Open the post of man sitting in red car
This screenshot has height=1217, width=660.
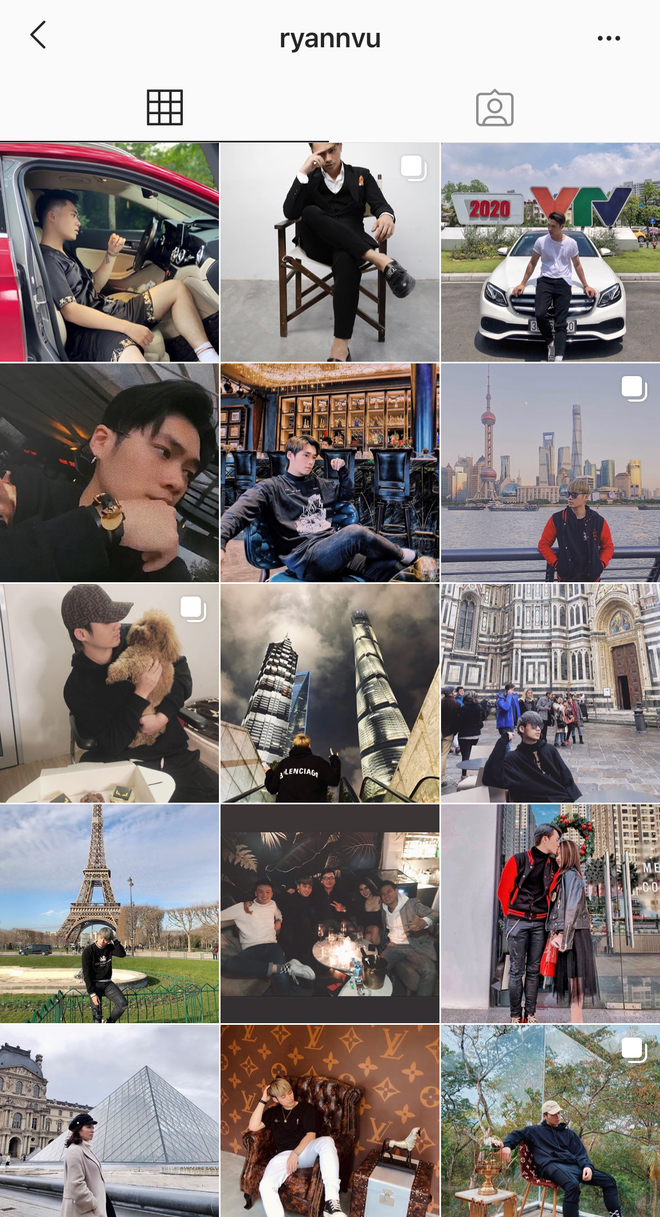[109, 252]
